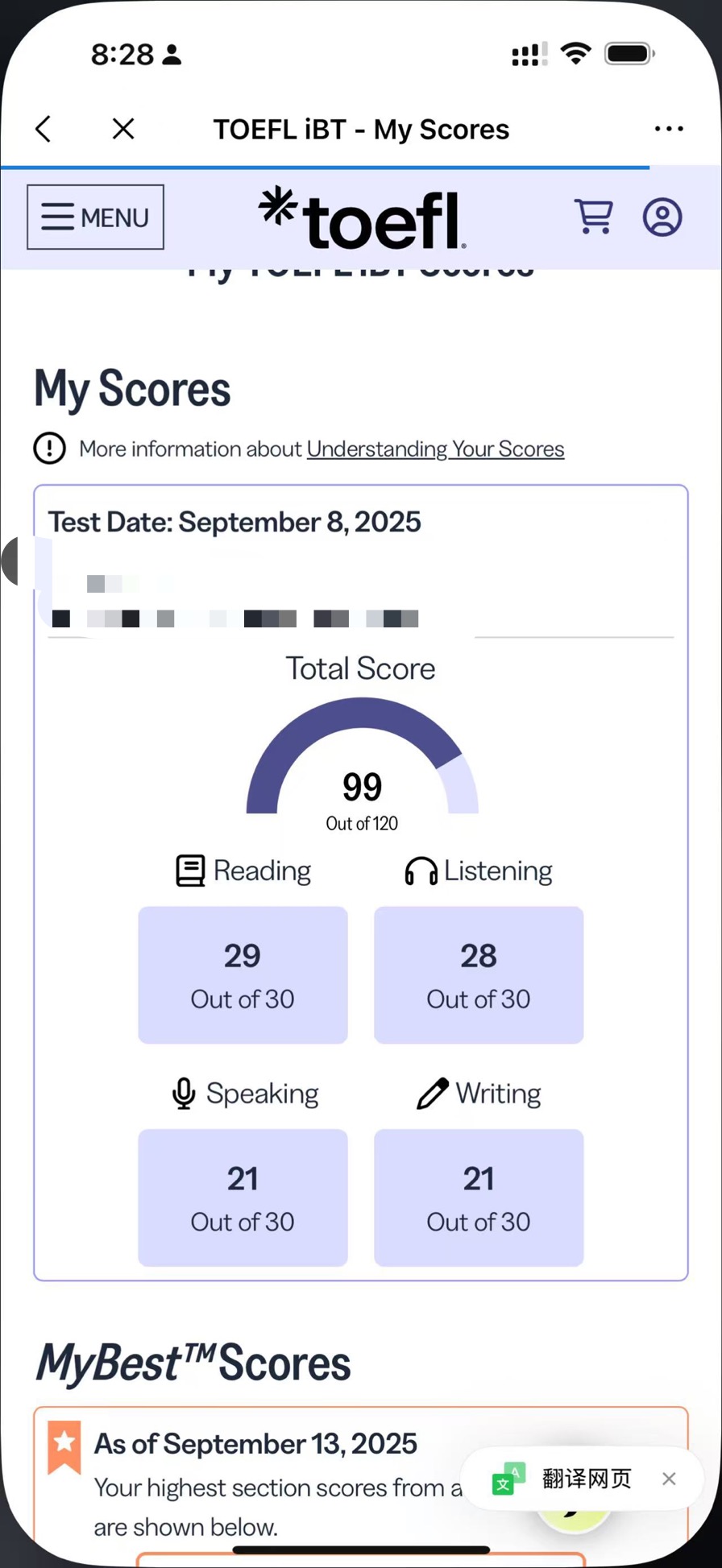Close the TOEFL iBT webview
The height and width of the screenshot is (1568, 722).
[x=123, y=129]
